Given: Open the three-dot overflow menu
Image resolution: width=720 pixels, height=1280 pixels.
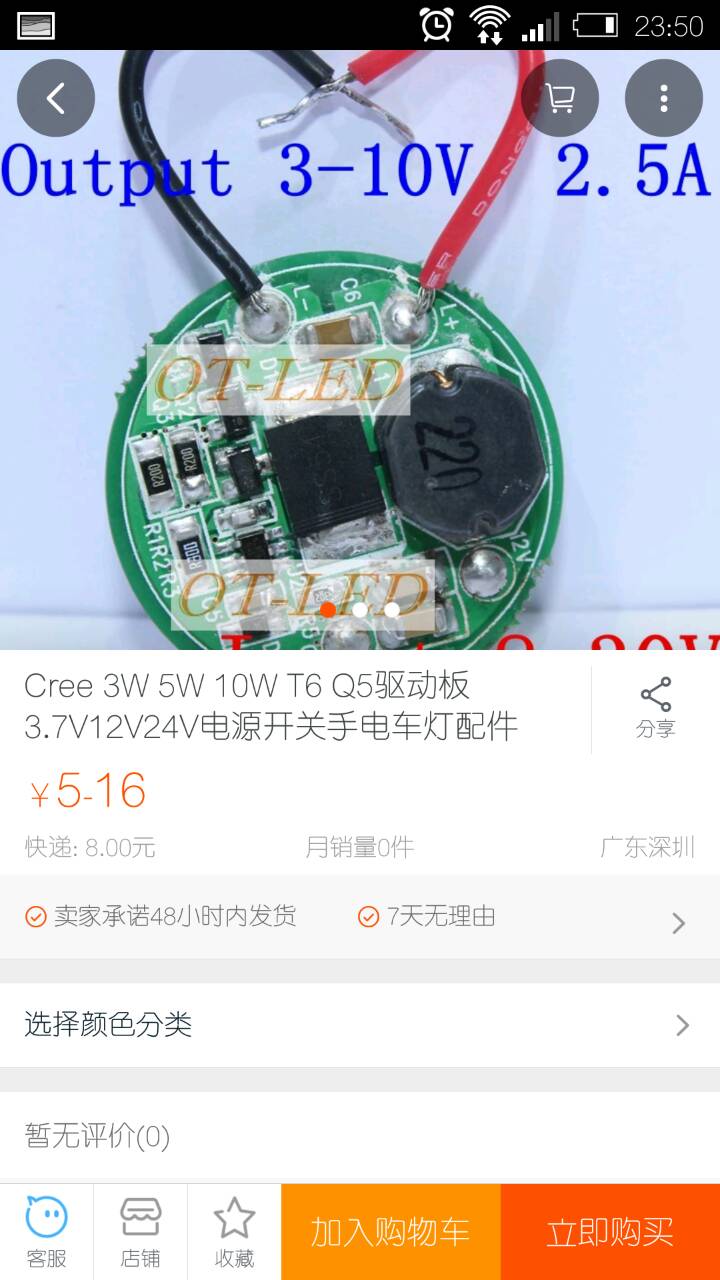Looking at the screenshot, I should (663, 97).
